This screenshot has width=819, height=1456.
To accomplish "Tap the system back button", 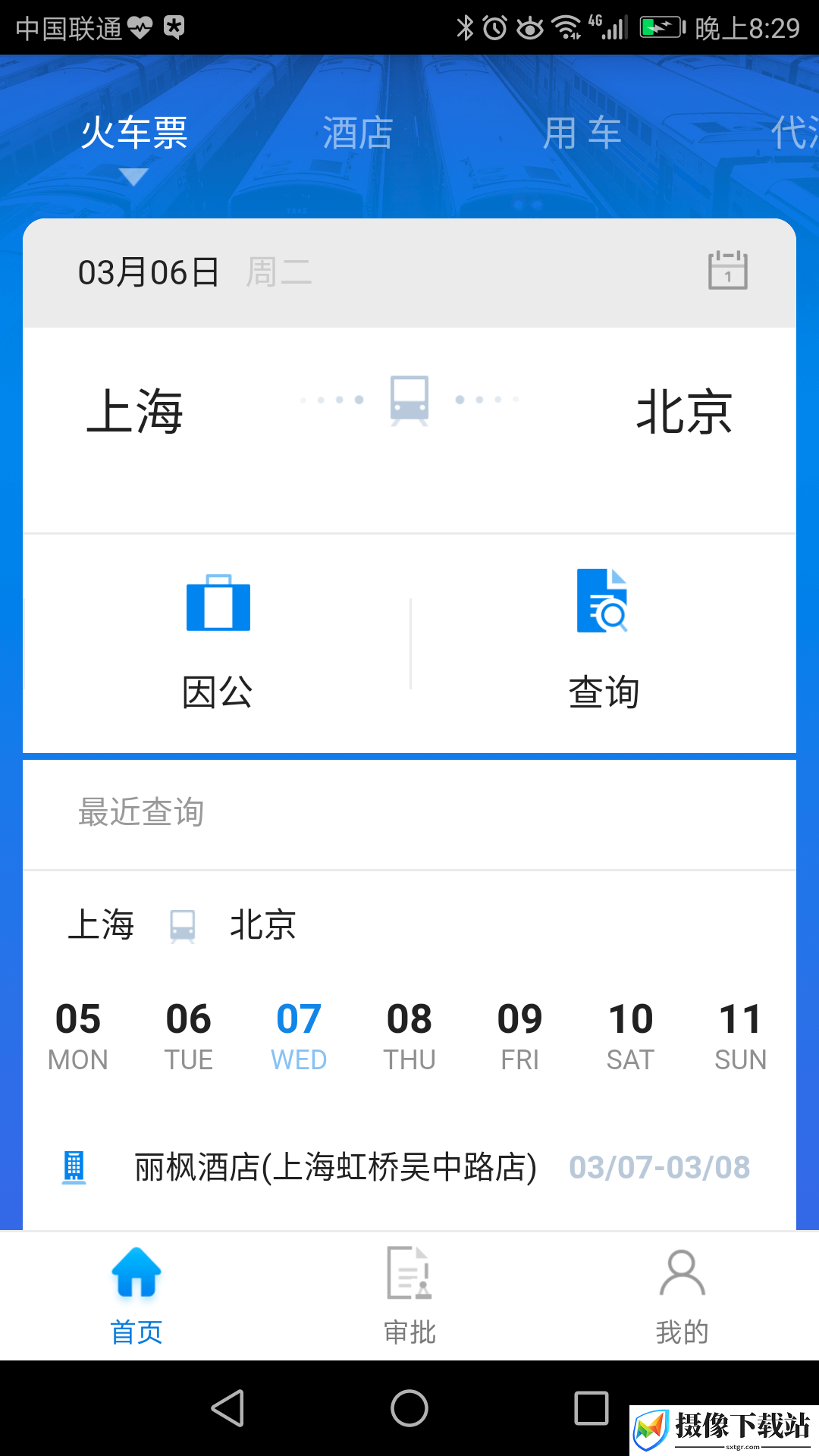I will (227, 1408).
